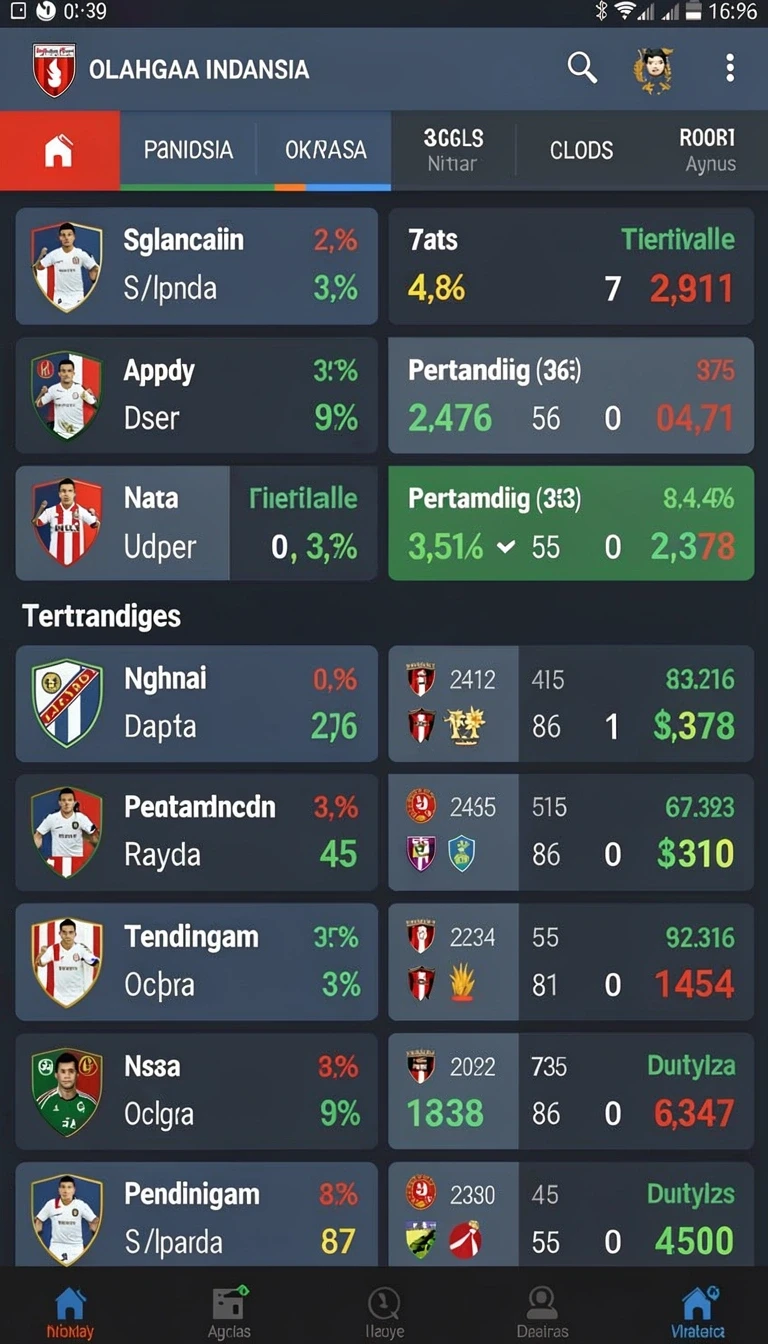768x1344 pixels.
Task: Switch to the OKRASA tab
Action: pyautogui.click(x=325, y=150)
